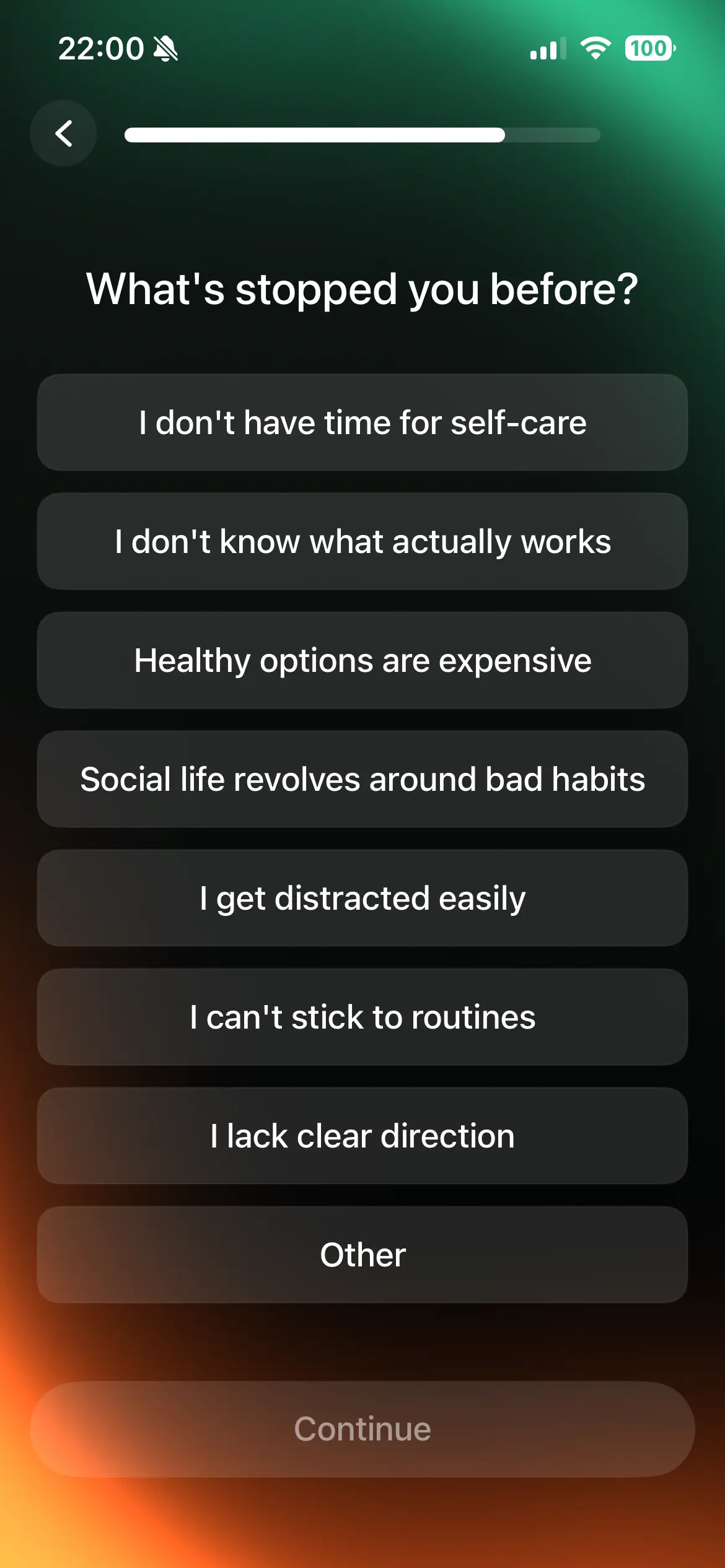725x1568 pixels.
Task: Go back to the previous question
Action: (63, 133)
